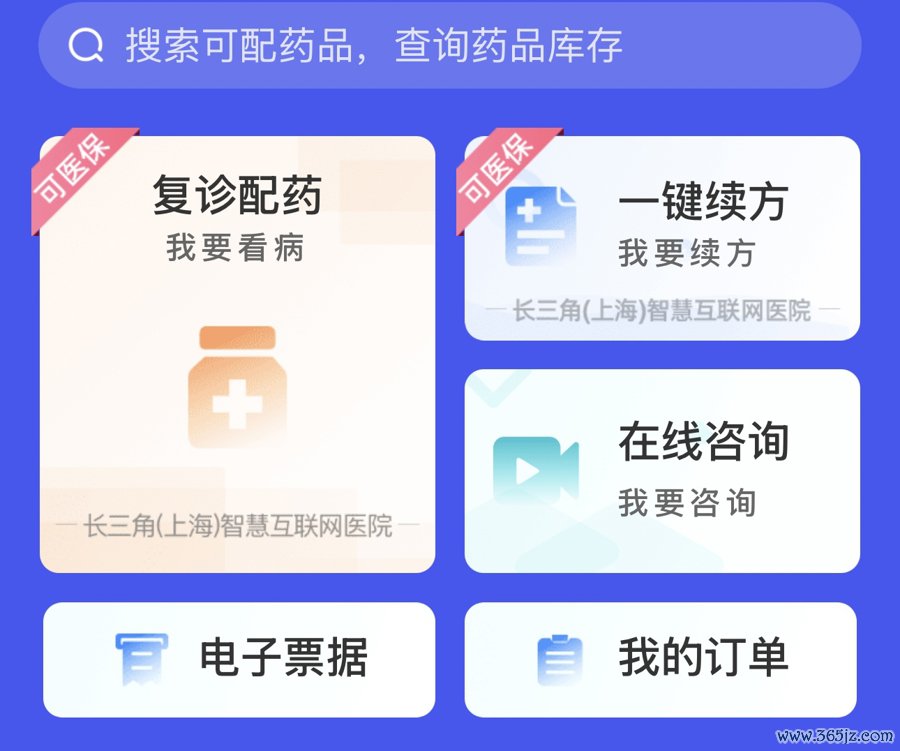900x751 pixels.
Task: Open 电子票据 electronic receipts
Action: coord(239,659)
